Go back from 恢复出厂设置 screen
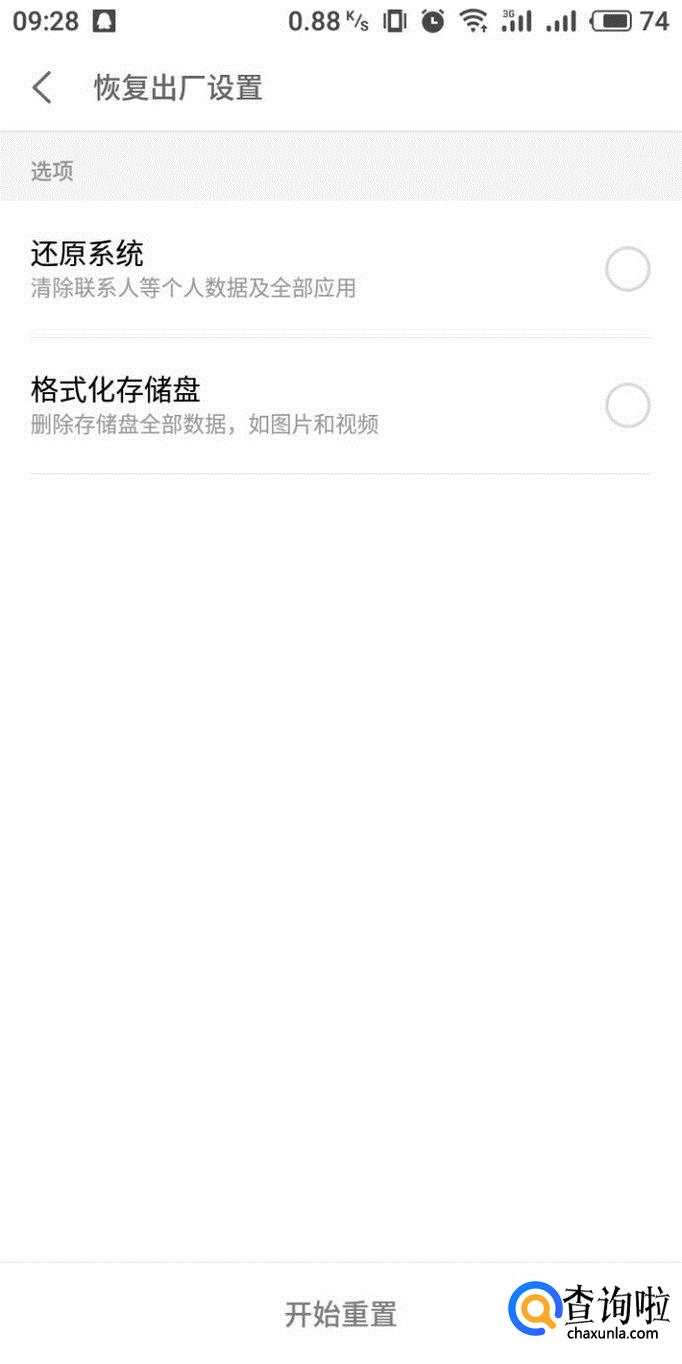682x1364 pixels. (x=42, y=88)
